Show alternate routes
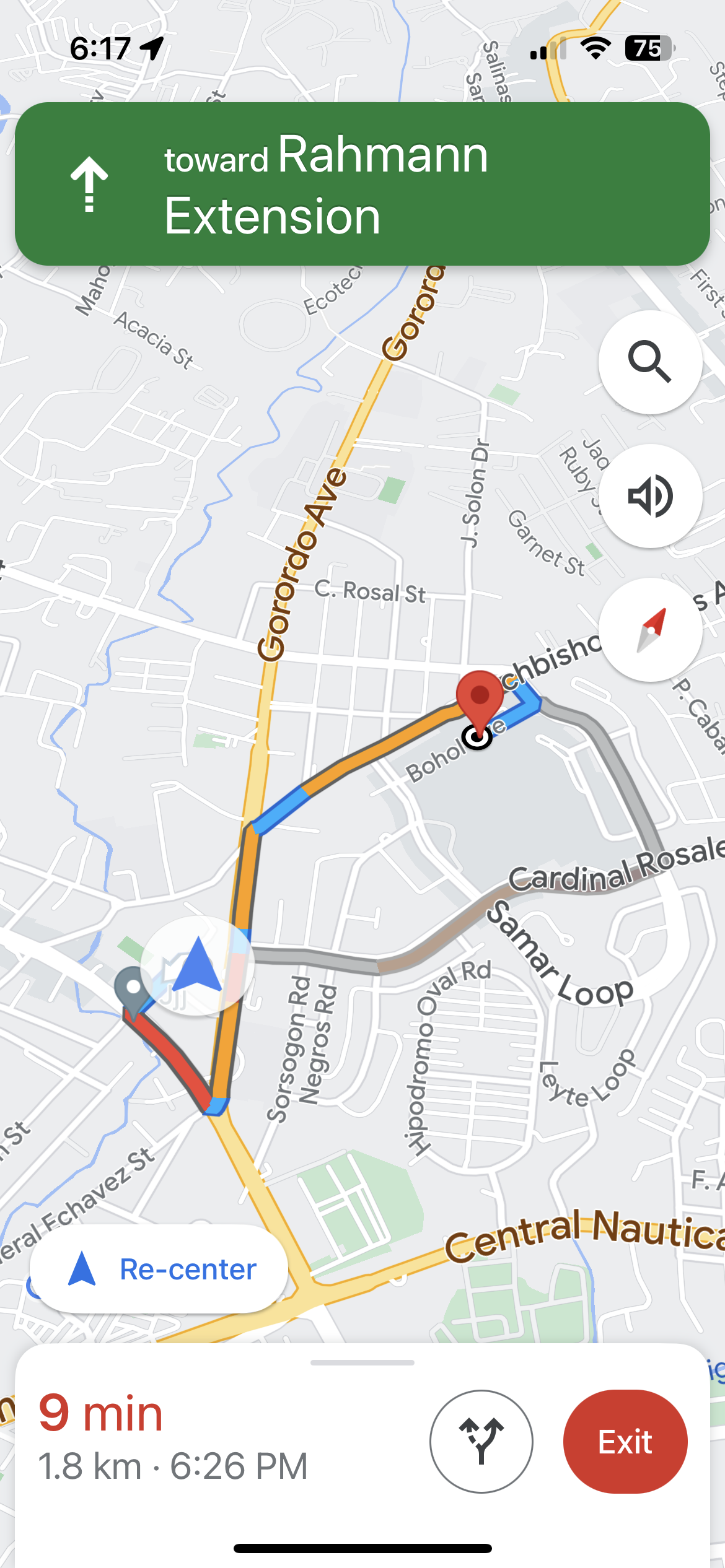The image size is (725, 1568). [x=481, y=1442]
